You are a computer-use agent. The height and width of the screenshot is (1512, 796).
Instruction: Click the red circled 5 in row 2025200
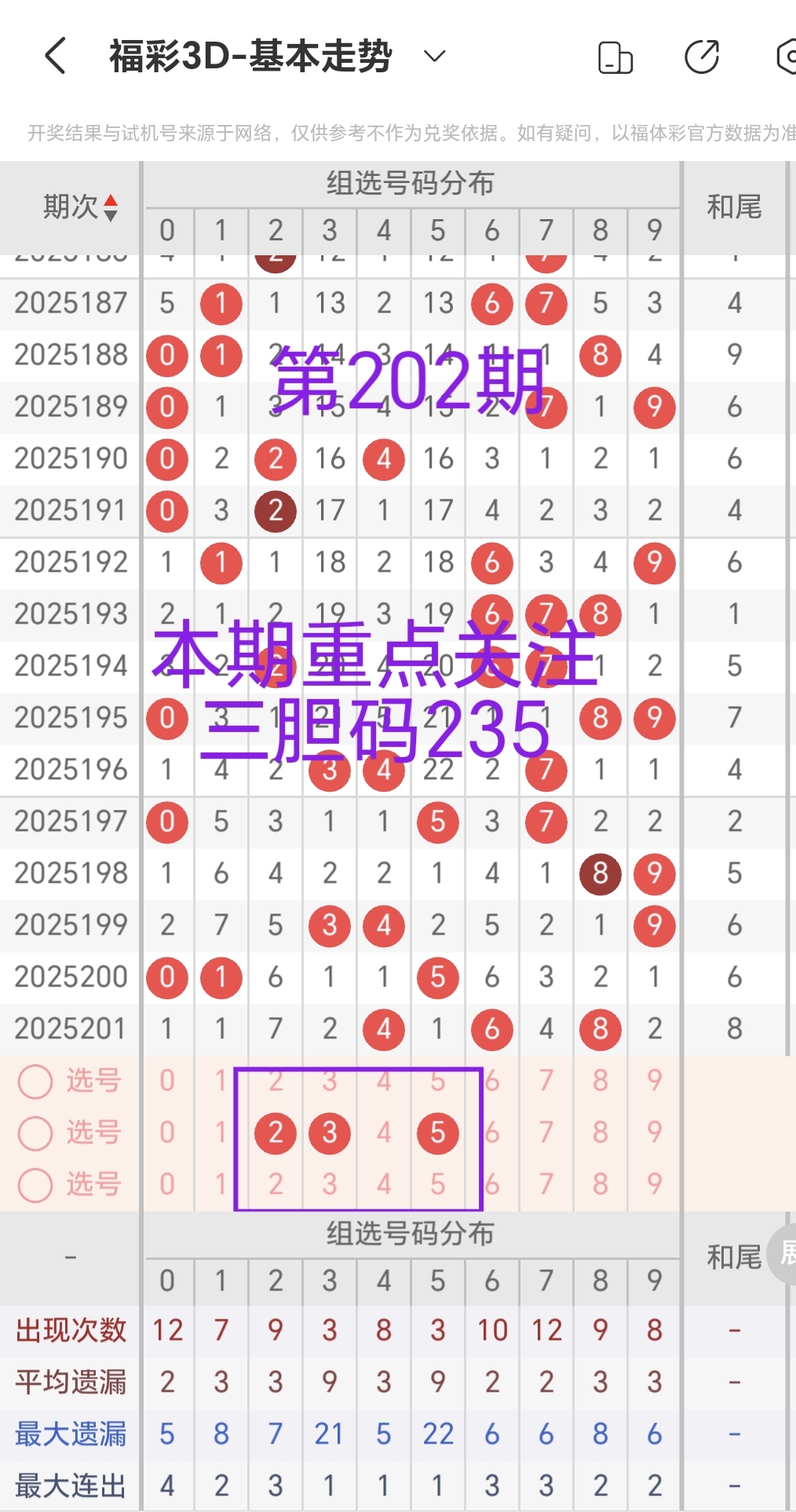pyautogui.click(x=437, y=978)
